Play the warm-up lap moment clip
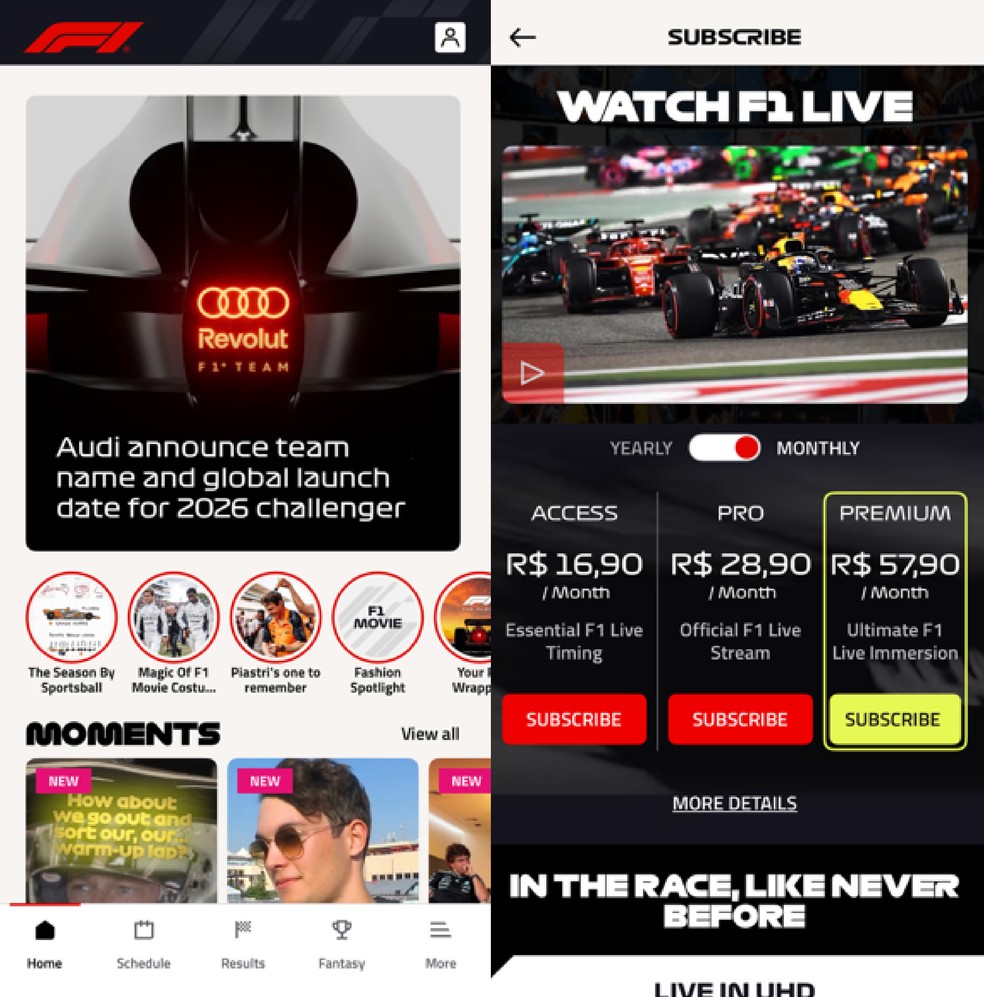Image resolution: width=984 pixels, height=997 pixels. click(121, 830)
